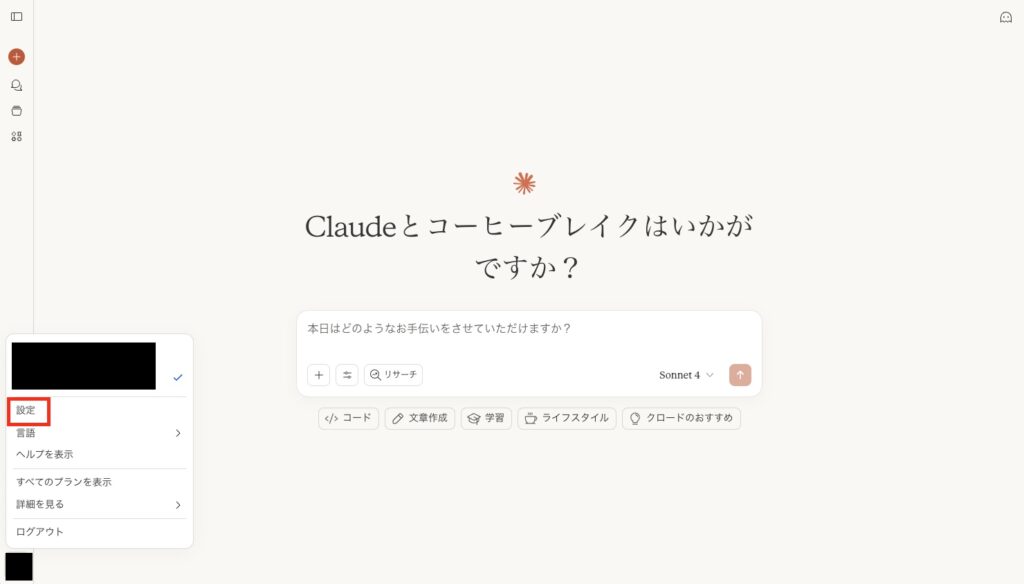Image resolution: width=1024 pixels, height=584 pixels.
Task: Open the projects icon in sidebar
Action: tap(16, 111)
